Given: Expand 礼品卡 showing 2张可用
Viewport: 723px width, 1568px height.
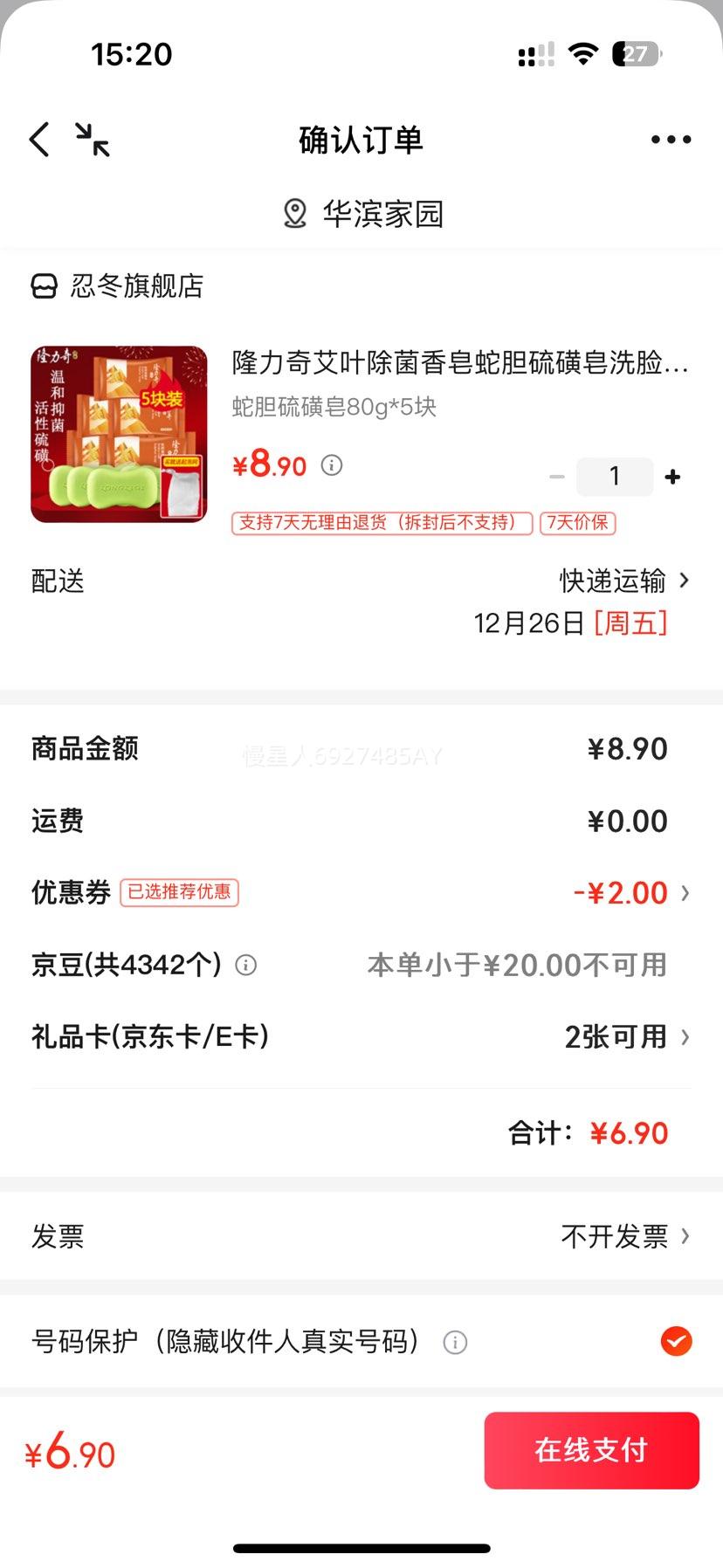Looking at the screenshot, I should point(622,1037).
